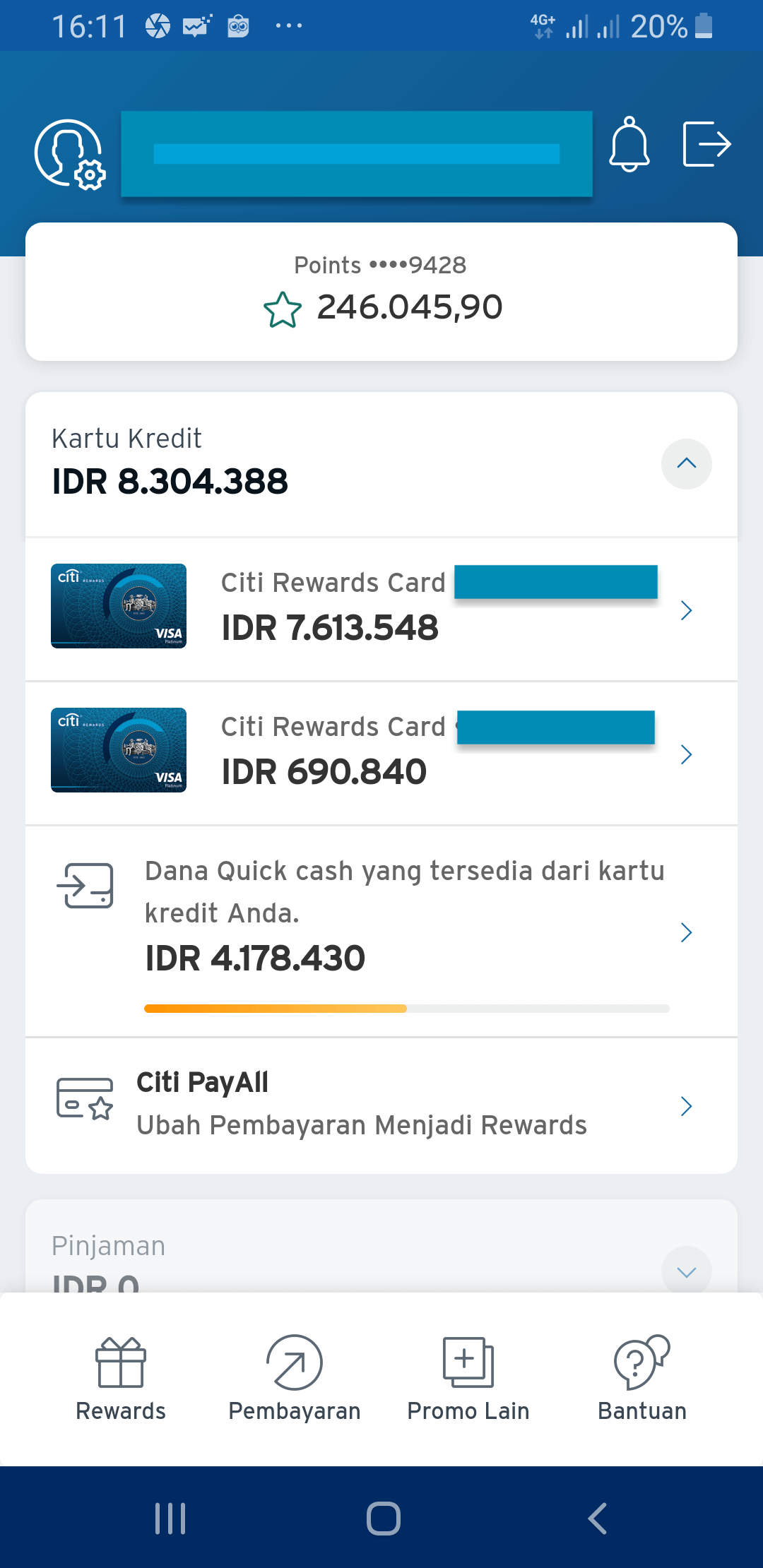Viewport: 763px width, 1568px height.
Task: Open the notification bell
Action: 629,145
